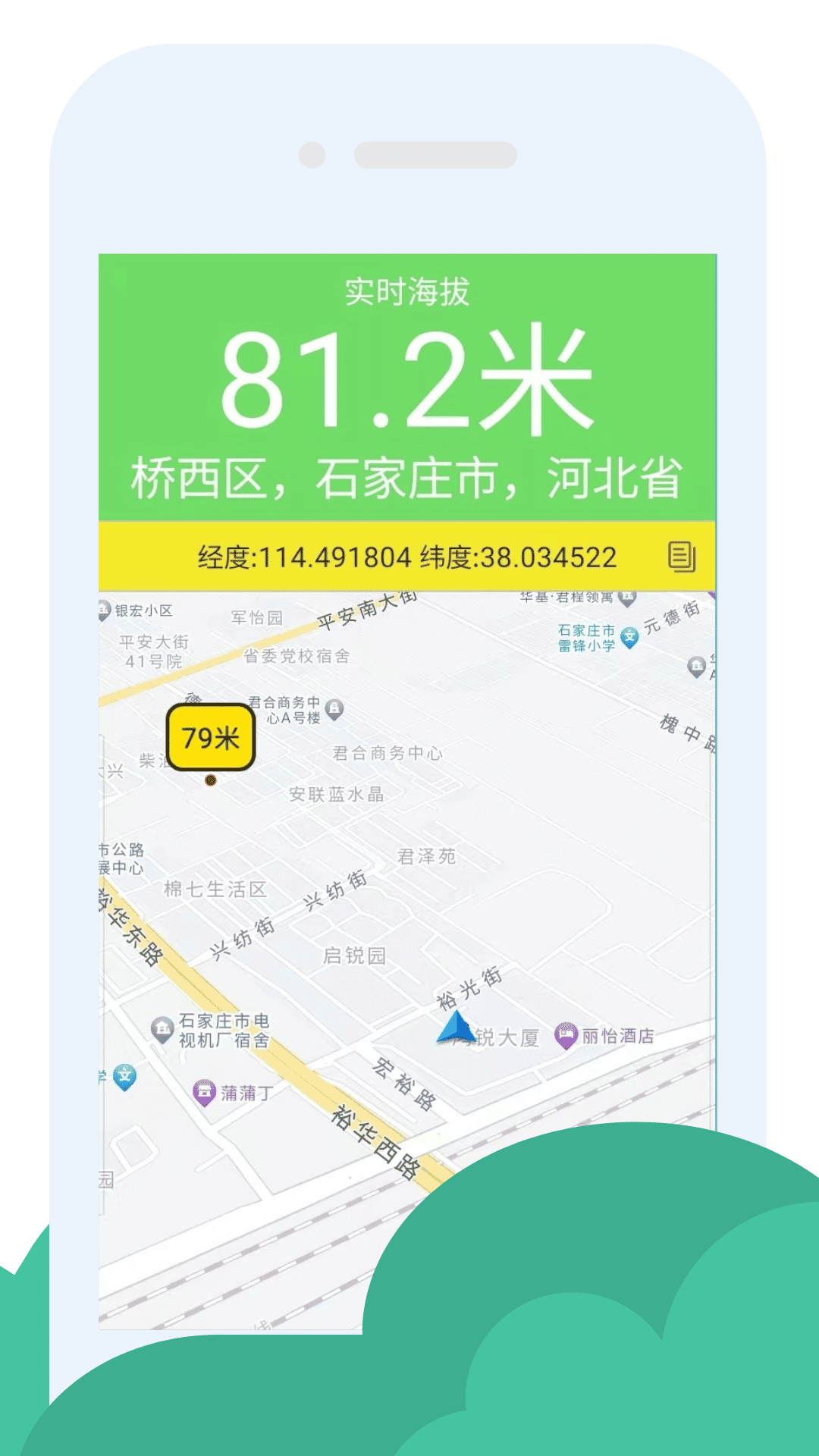Tap the 蒲蒲丁 store icon on the map

[206, 1090]
